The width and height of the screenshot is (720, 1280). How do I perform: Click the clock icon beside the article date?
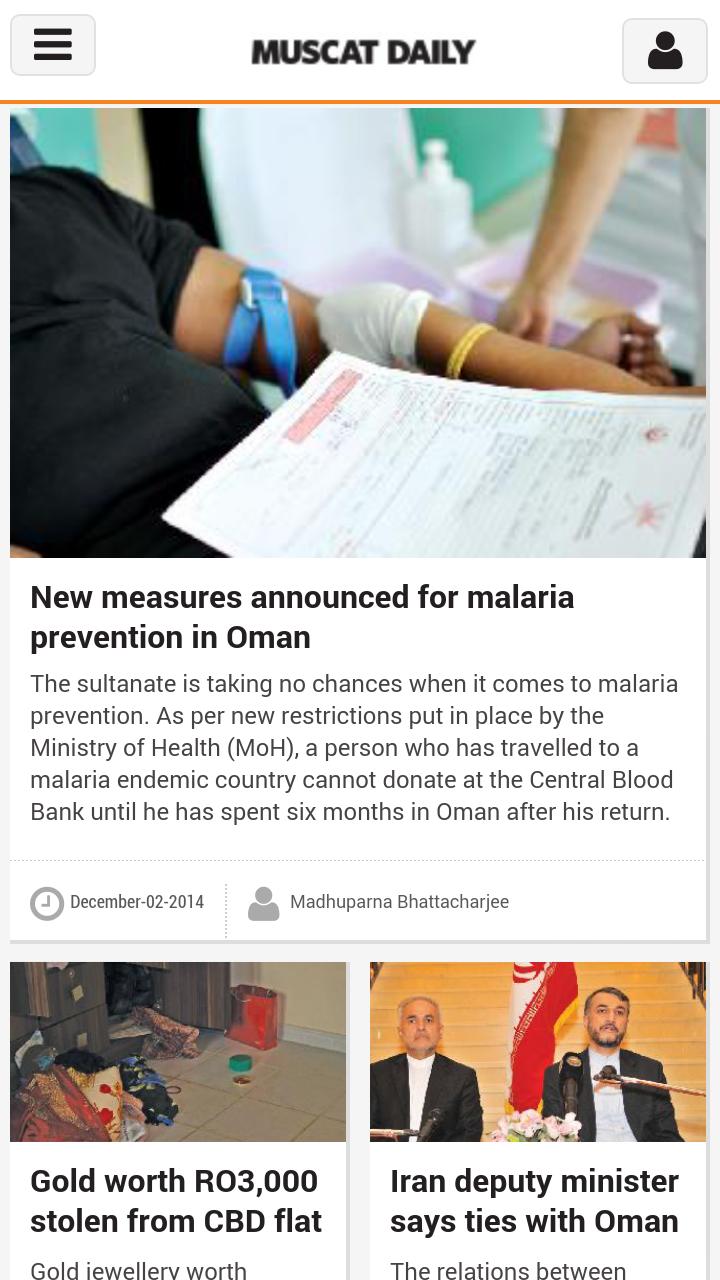(47, 903)
